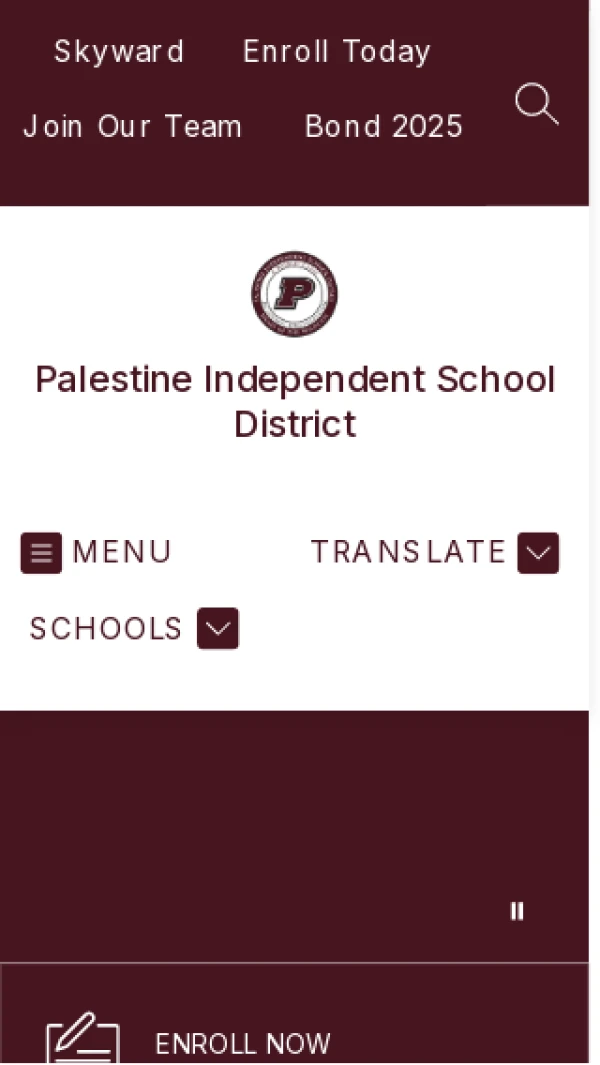
Task: Tap the search magnifier icon
Action: pyautogui.click(x=536, y=104)
